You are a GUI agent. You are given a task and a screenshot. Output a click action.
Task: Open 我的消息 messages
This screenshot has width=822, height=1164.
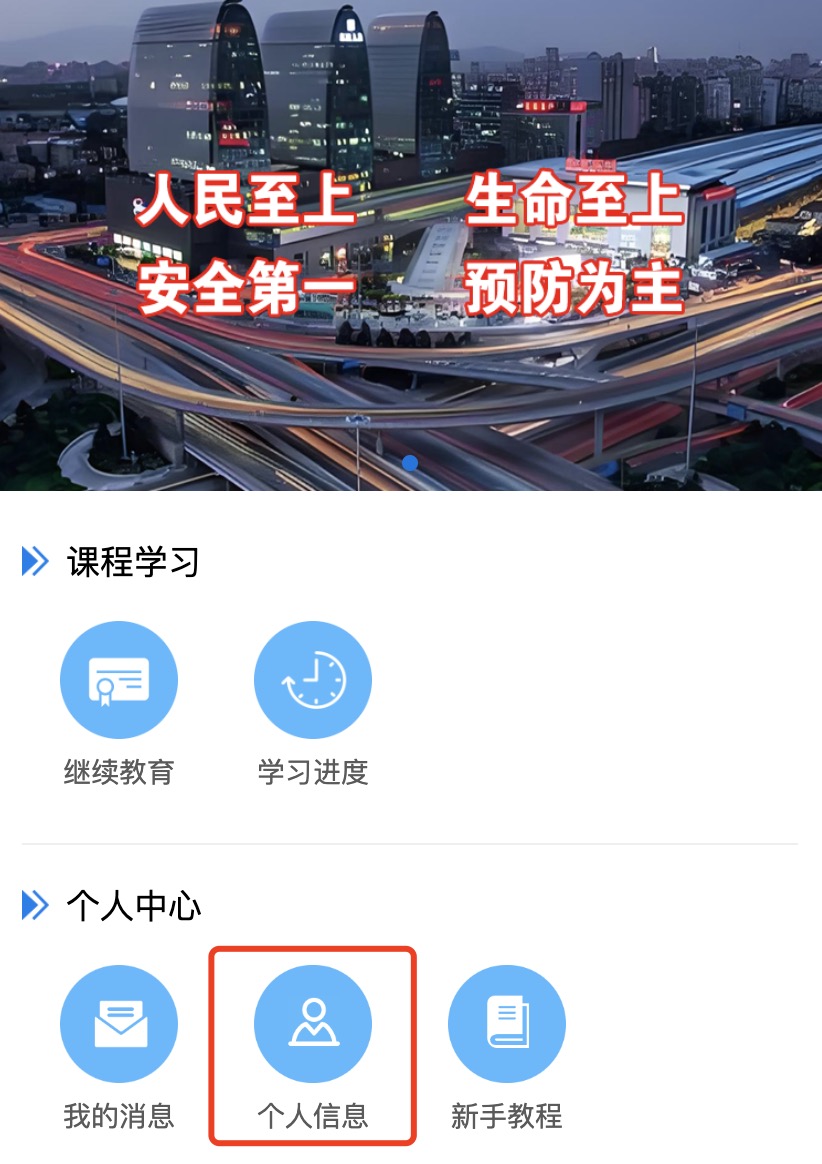coord(119,1024)
